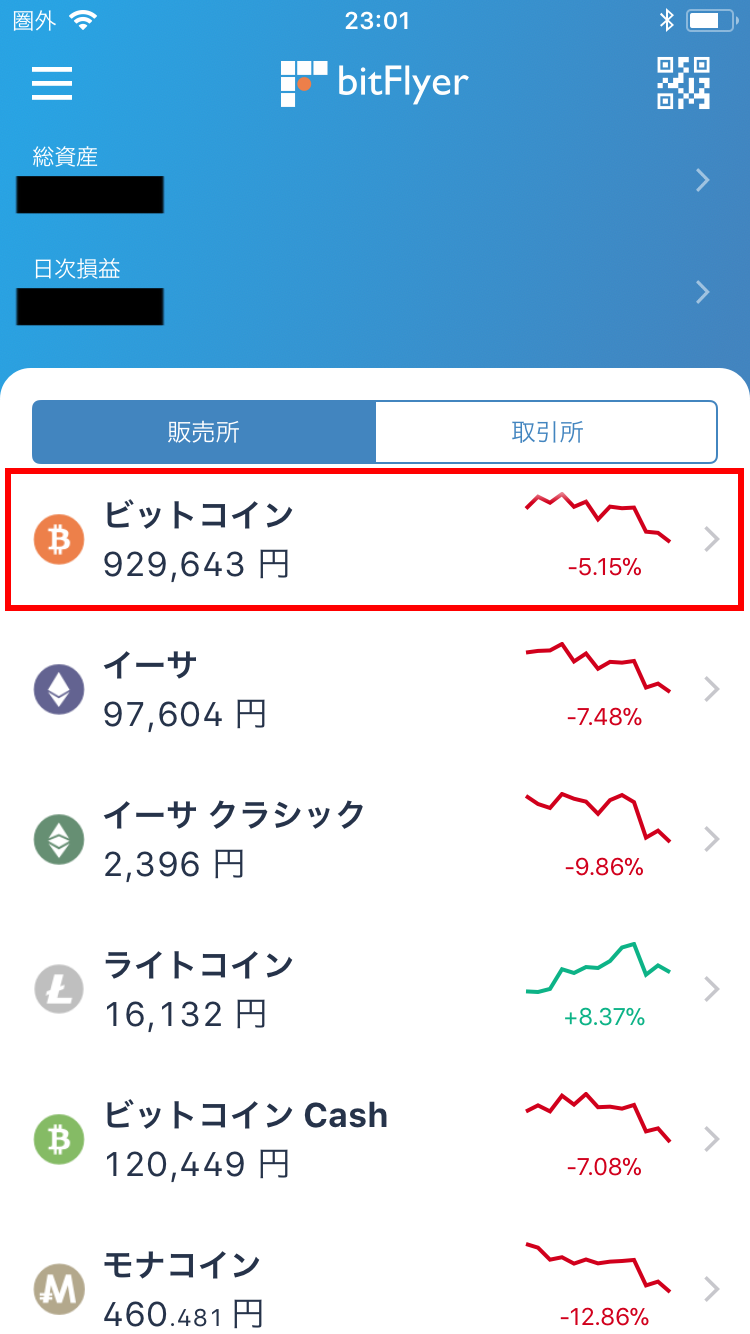This screenshot has width=750, height=1334.
Task: Open the hamburger drawer menu
Action: point(52,83)
